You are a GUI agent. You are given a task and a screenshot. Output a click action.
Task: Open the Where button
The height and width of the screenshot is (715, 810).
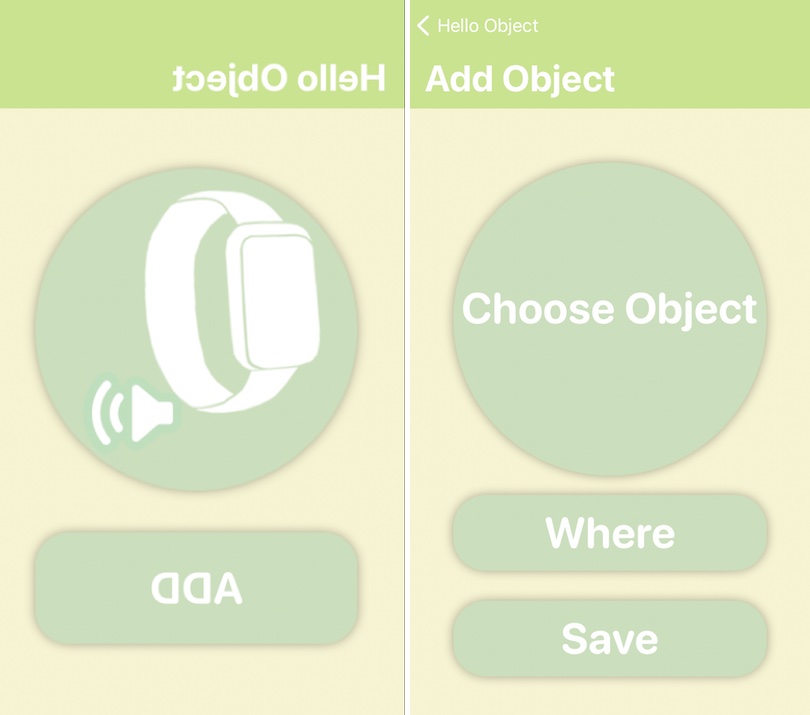tap(610, 533)
